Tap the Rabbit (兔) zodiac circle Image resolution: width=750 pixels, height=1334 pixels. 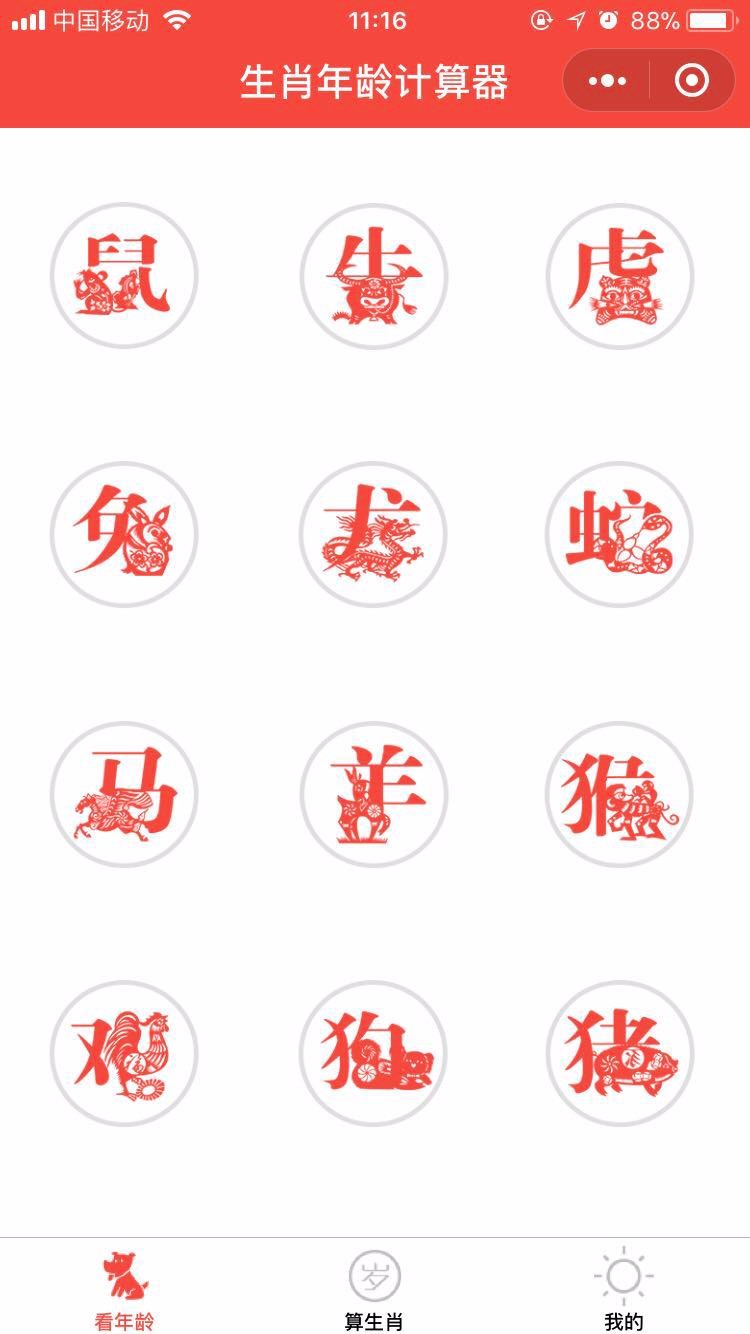tap(124, 534)
